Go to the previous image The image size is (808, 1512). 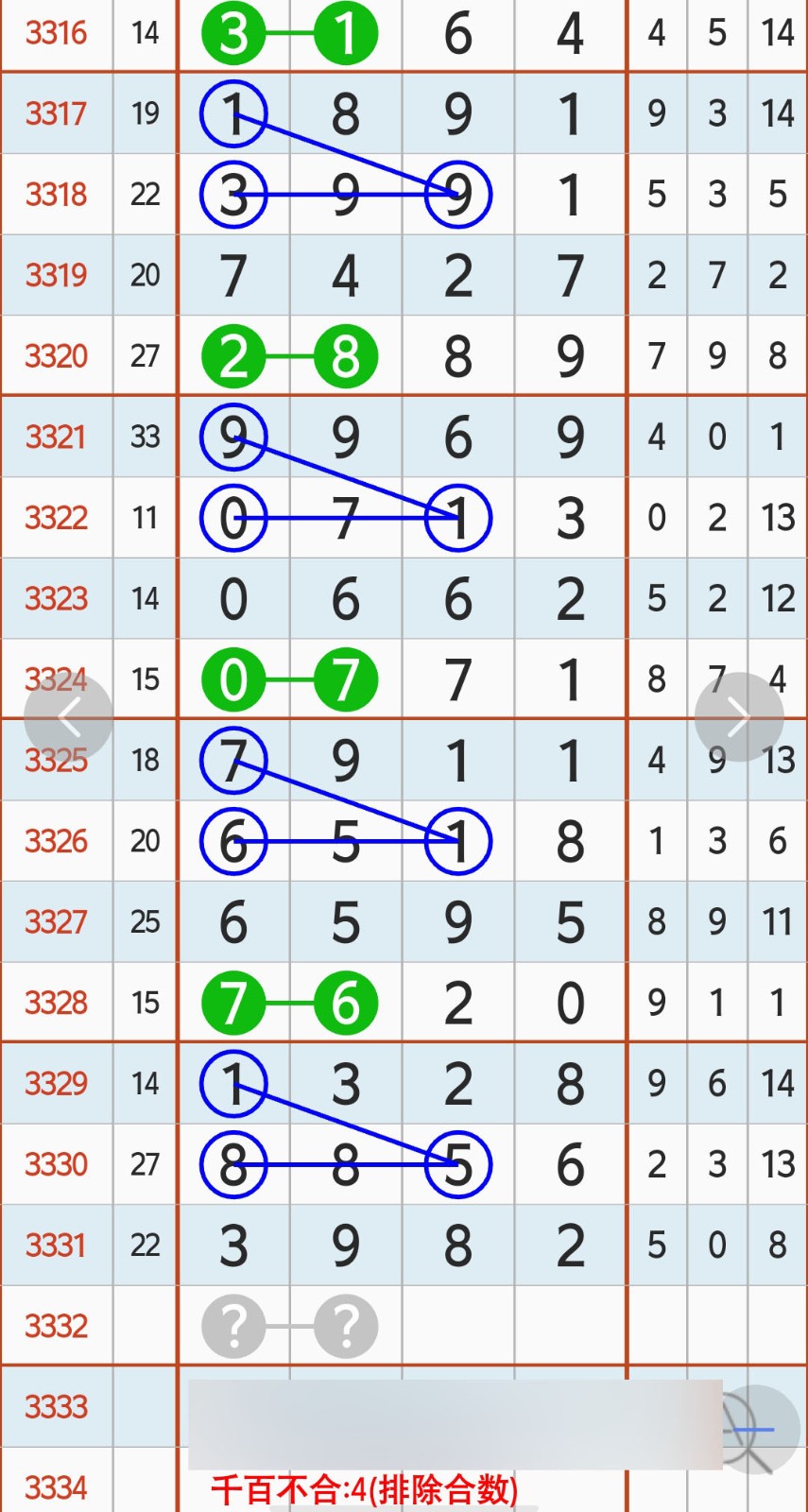tap(68, 717)
